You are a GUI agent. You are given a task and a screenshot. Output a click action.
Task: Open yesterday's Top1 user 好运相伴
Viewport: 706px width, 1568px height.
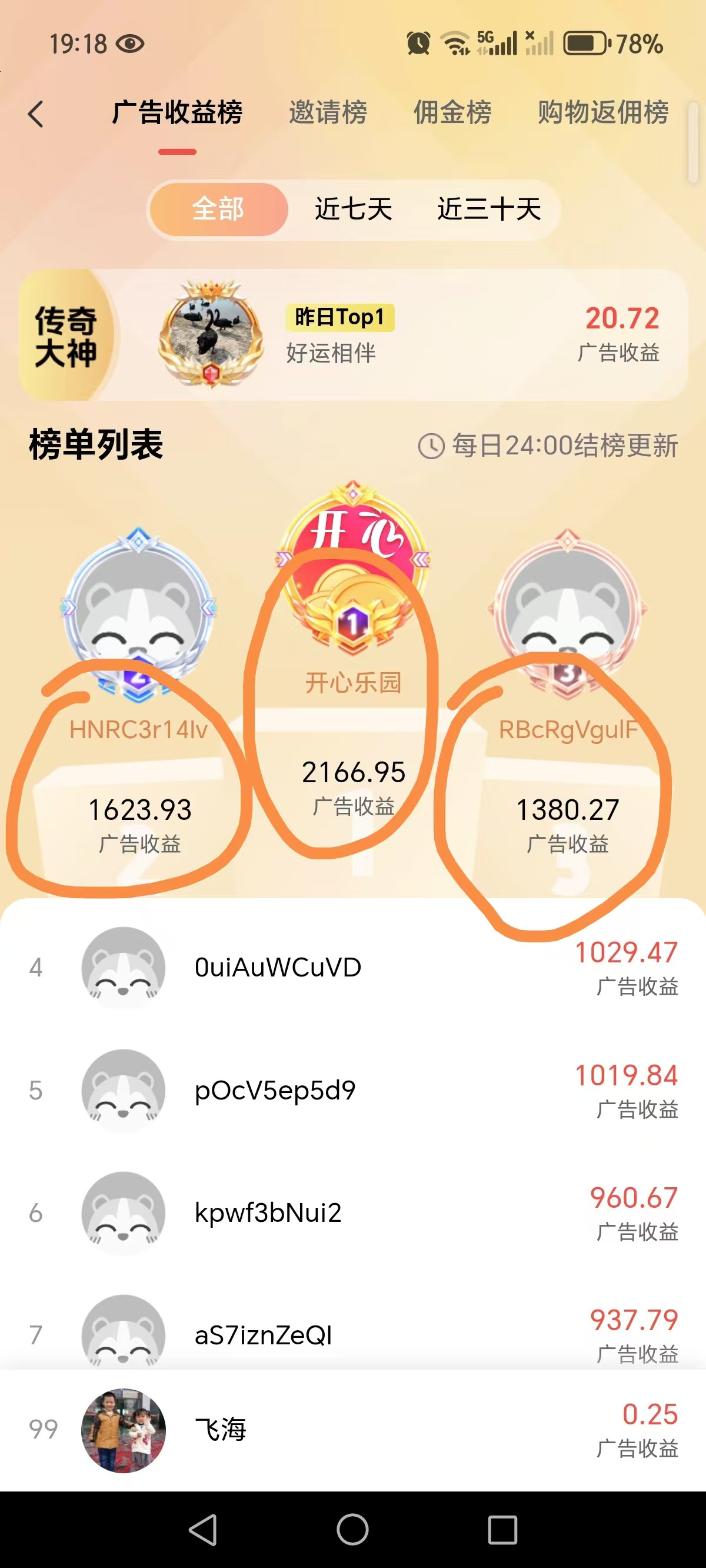(x=353, y=335)
